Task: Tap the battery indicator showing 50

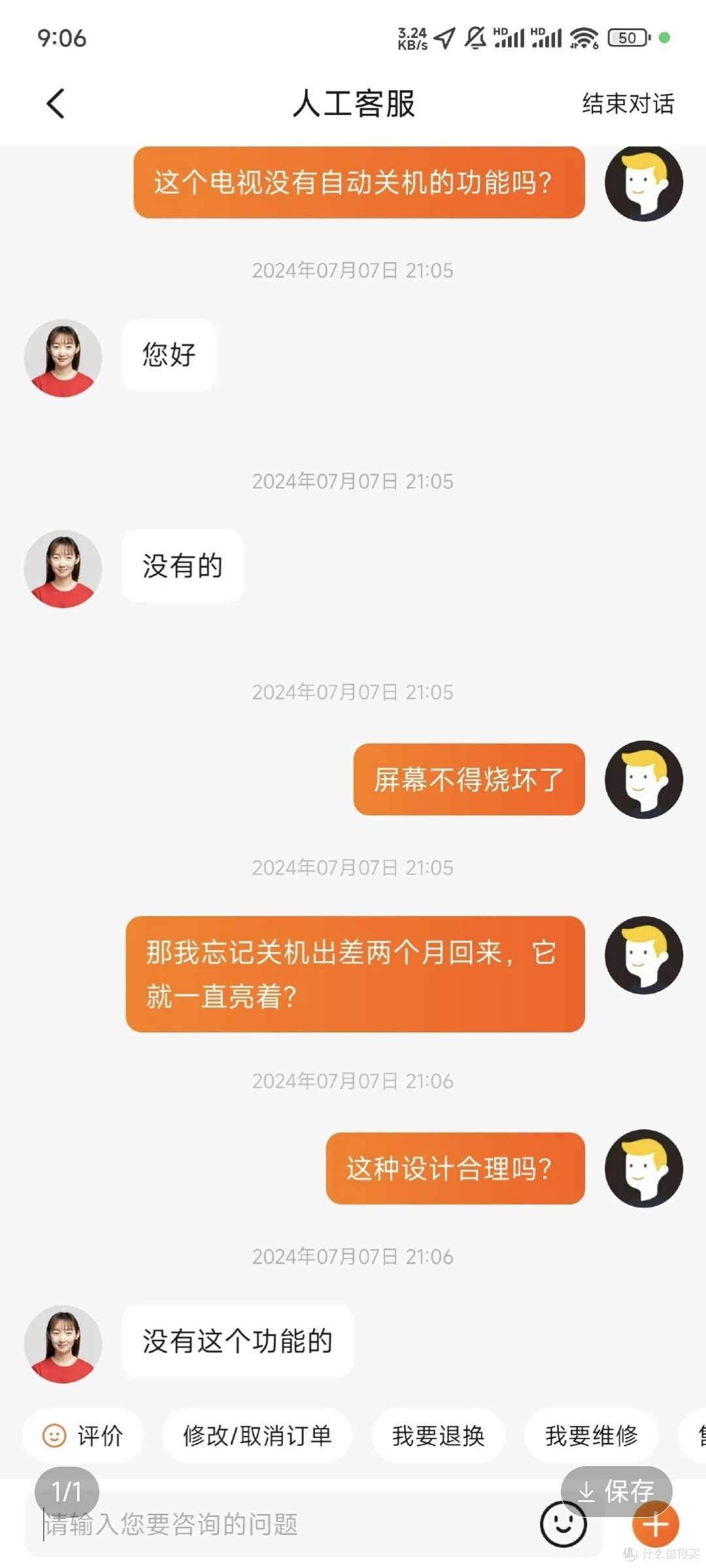Action: (x=624, y=37)
